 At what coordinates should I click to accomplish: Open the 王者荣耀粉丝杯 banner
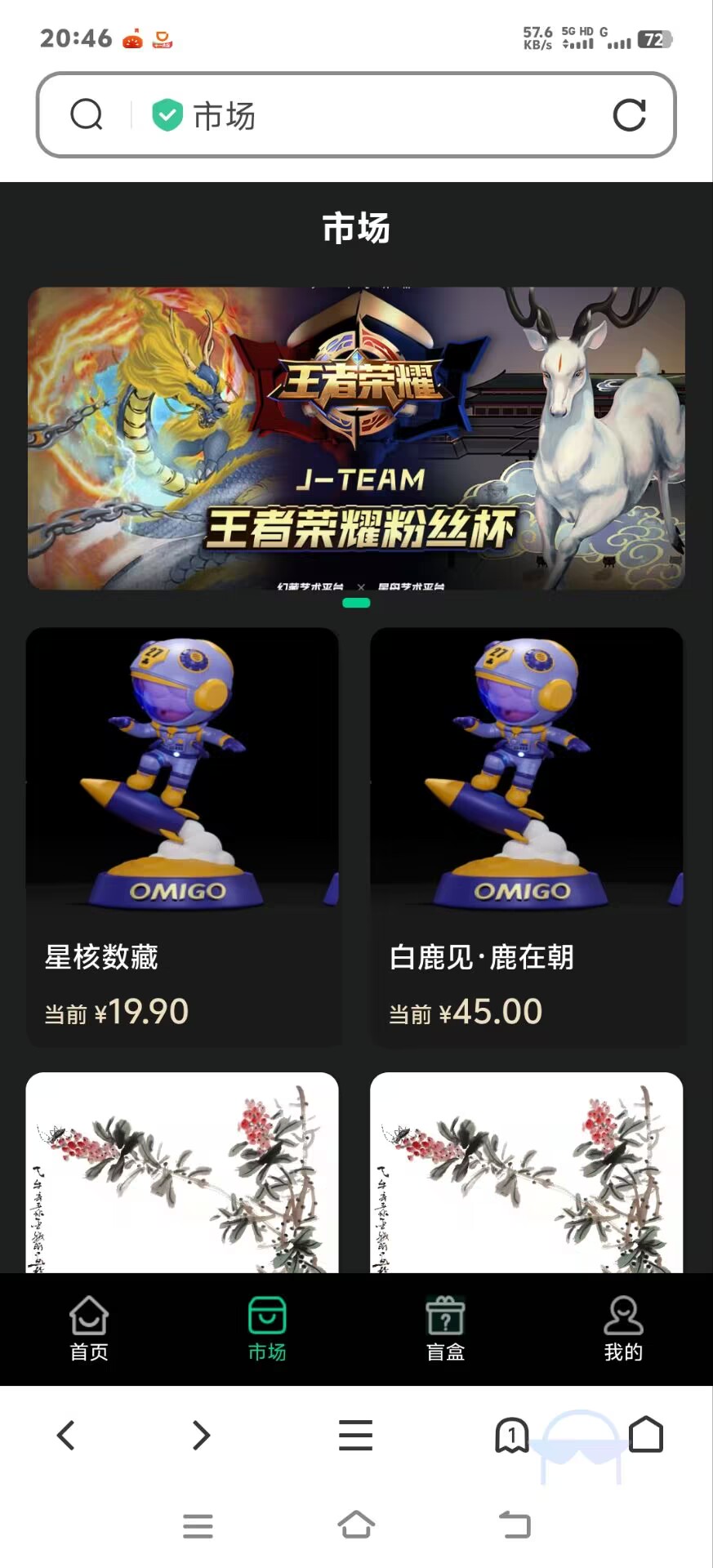(356, 438)
